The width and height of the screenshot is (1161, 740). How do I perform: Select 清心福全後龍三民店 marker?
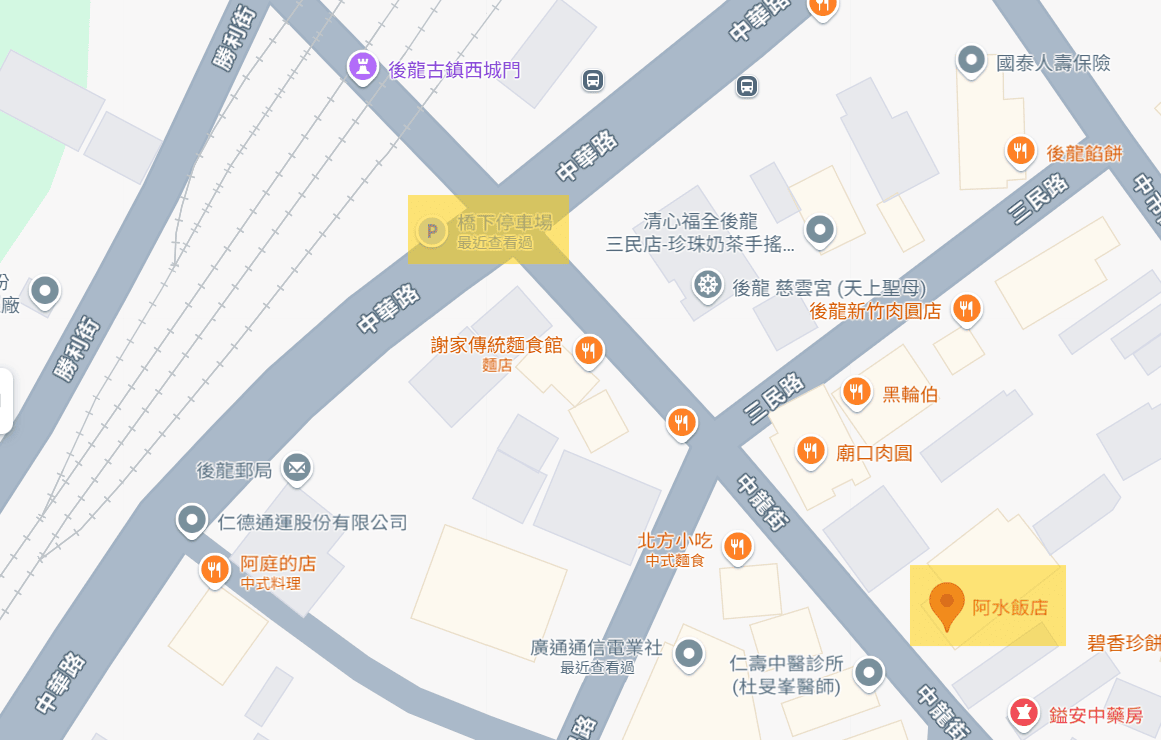pos(820,230)
